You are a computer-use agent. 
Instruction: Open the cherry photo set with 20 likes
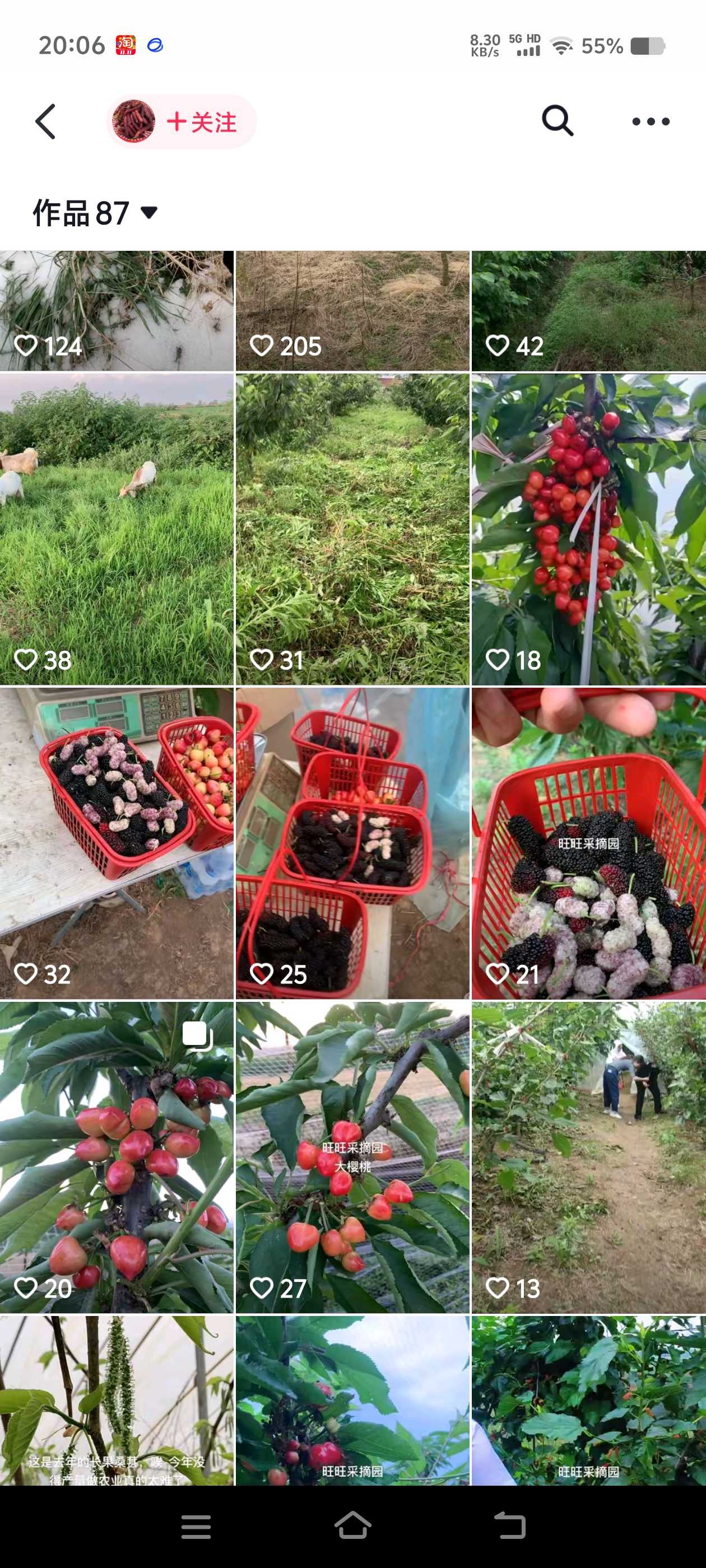pos(117,1158)
